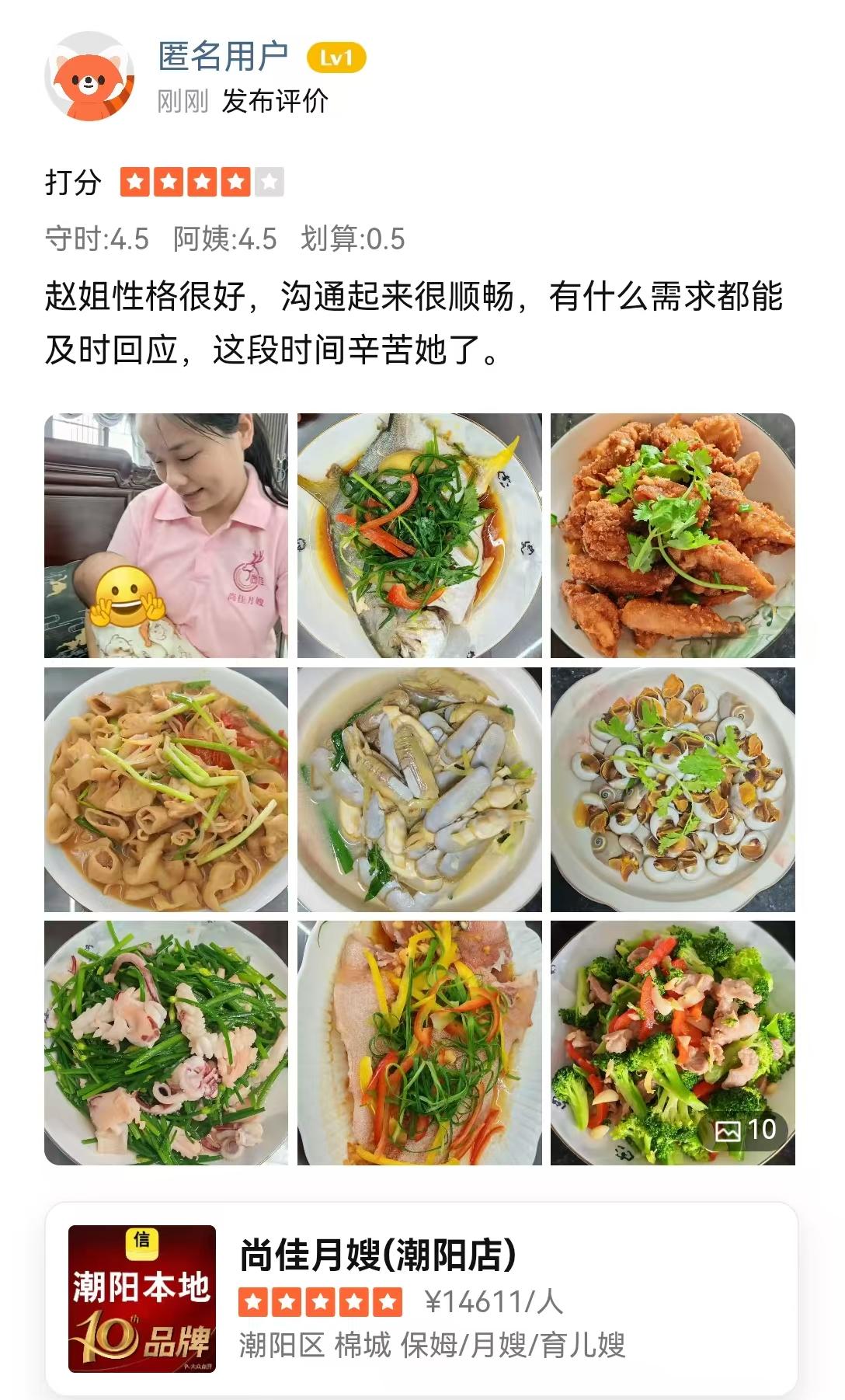Screen dimensions: 845x1400
Task: Open the fried chicken with cilantro photo
Action: (673, 535)
